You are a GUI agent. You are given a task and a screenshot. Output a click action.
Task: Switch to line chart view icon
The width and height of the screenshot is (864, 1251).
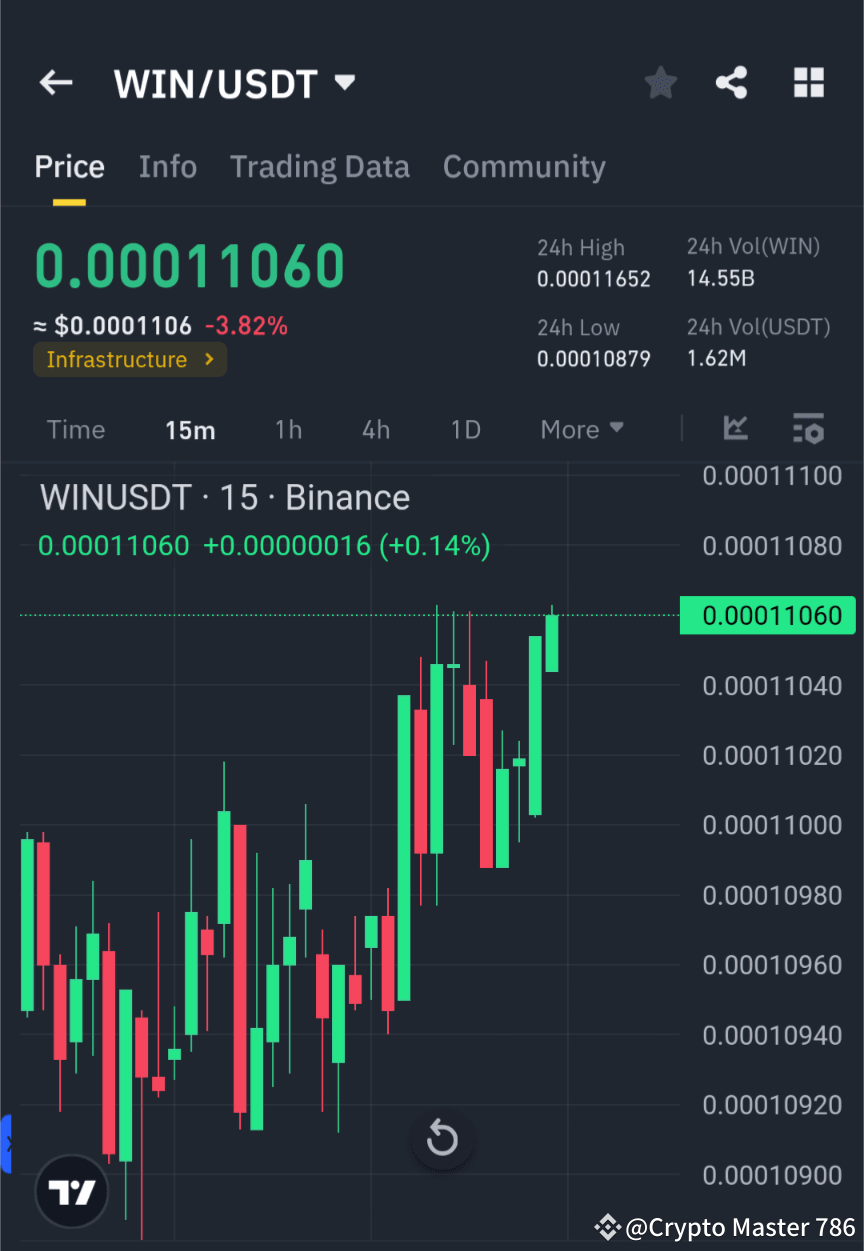coord(735,429)
